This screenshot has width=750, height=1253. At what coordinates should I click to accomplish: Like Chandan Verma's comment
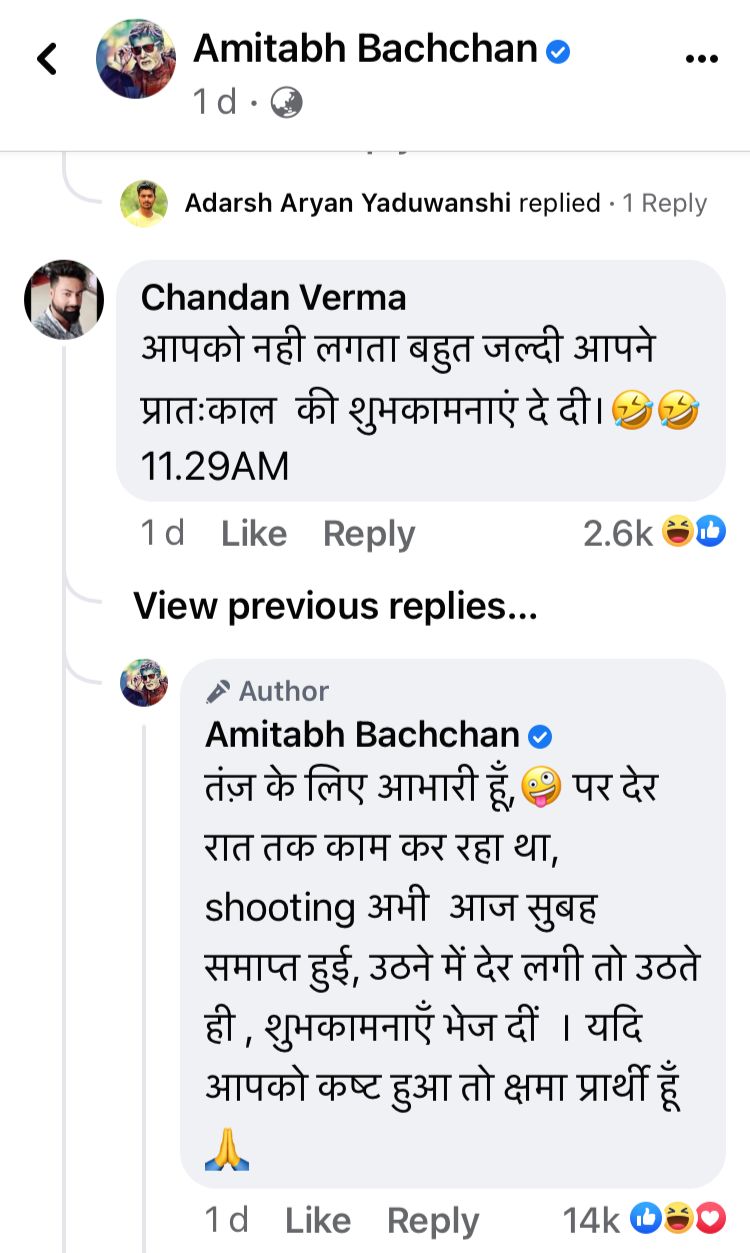tap(254, 534)
